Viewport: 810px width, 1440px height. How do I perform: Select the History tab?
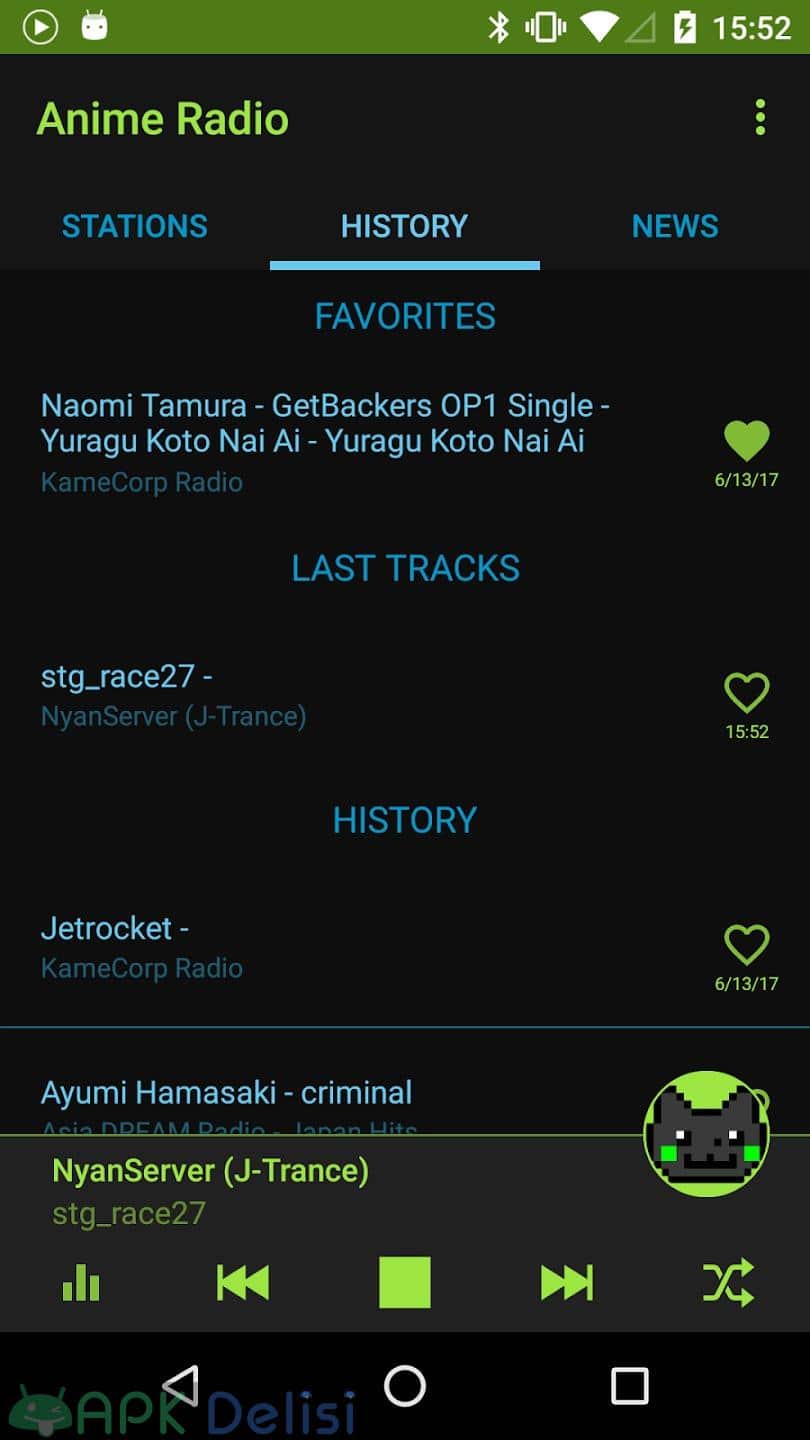[x=404, y=226]
